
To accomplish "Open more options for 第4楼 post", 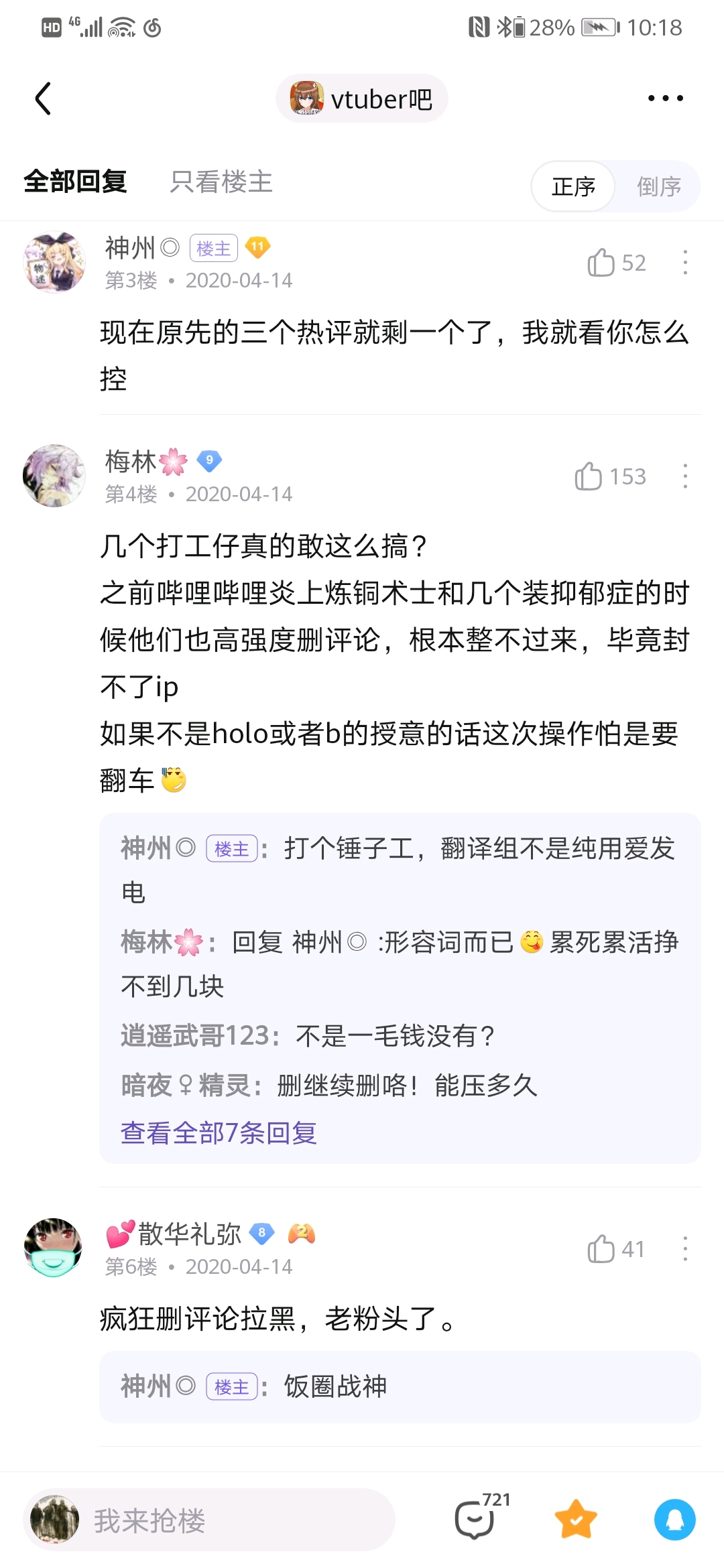I will pyautogui.click(x=684, y=476).
